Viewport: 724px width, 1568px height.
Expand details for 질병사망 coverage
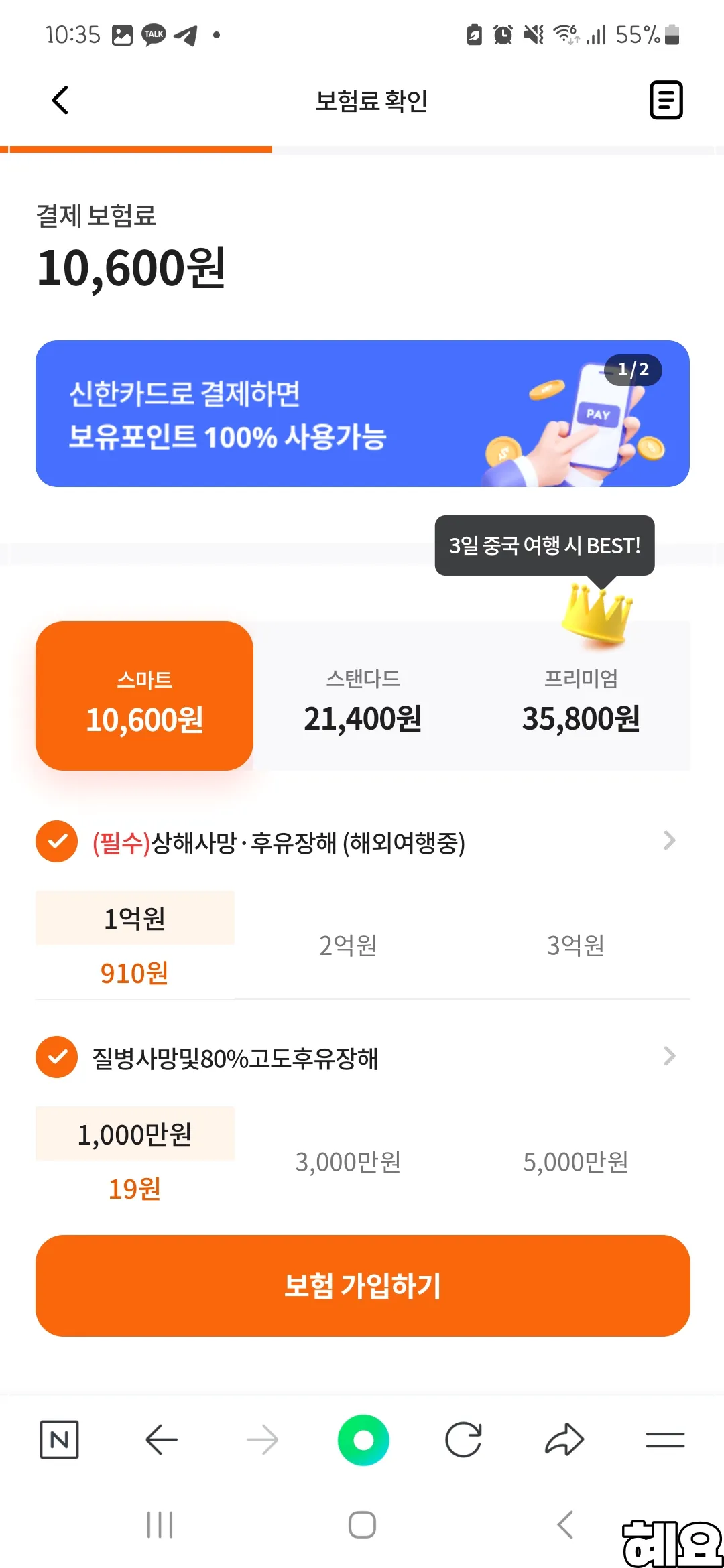(668, 1056)
